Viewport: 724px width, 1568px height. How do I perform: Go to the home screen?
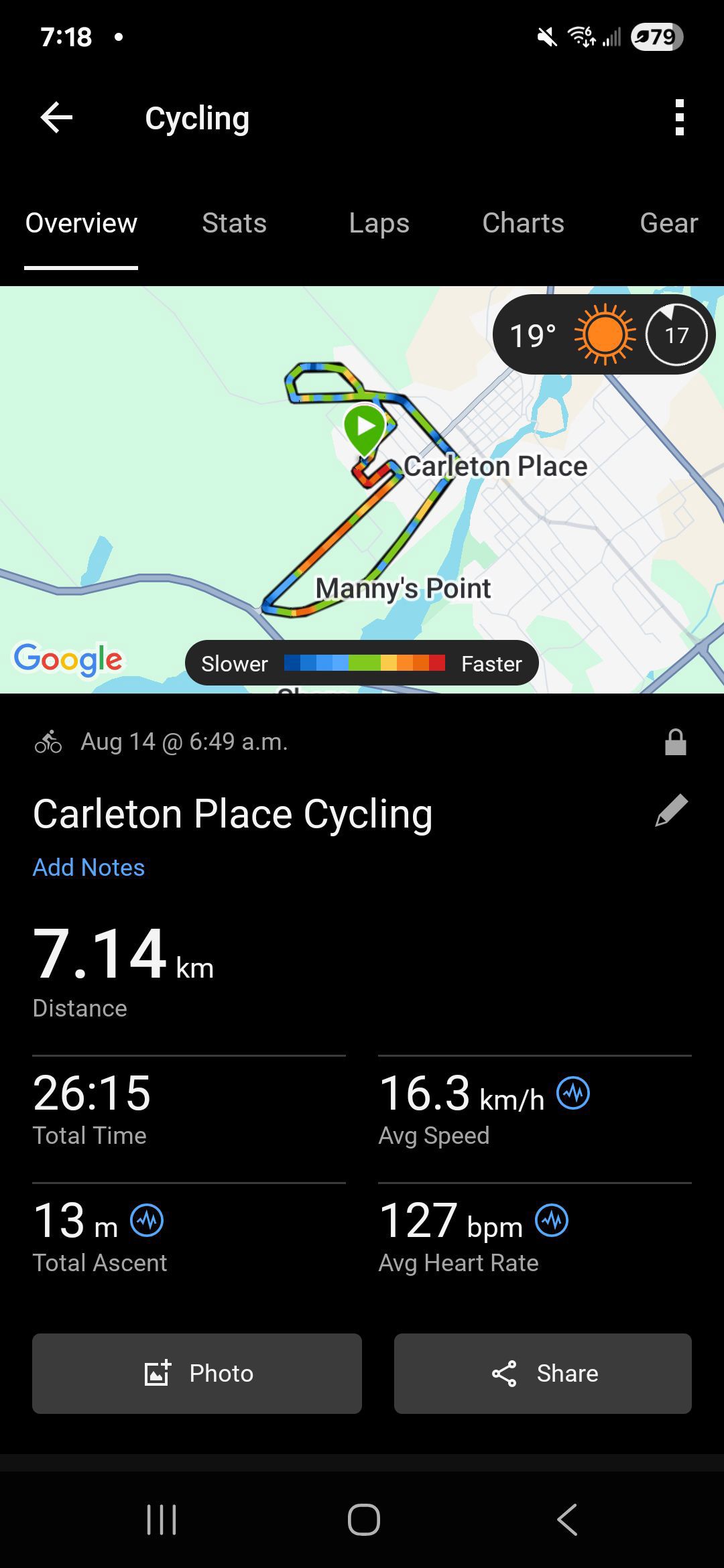click(363, 1519)
